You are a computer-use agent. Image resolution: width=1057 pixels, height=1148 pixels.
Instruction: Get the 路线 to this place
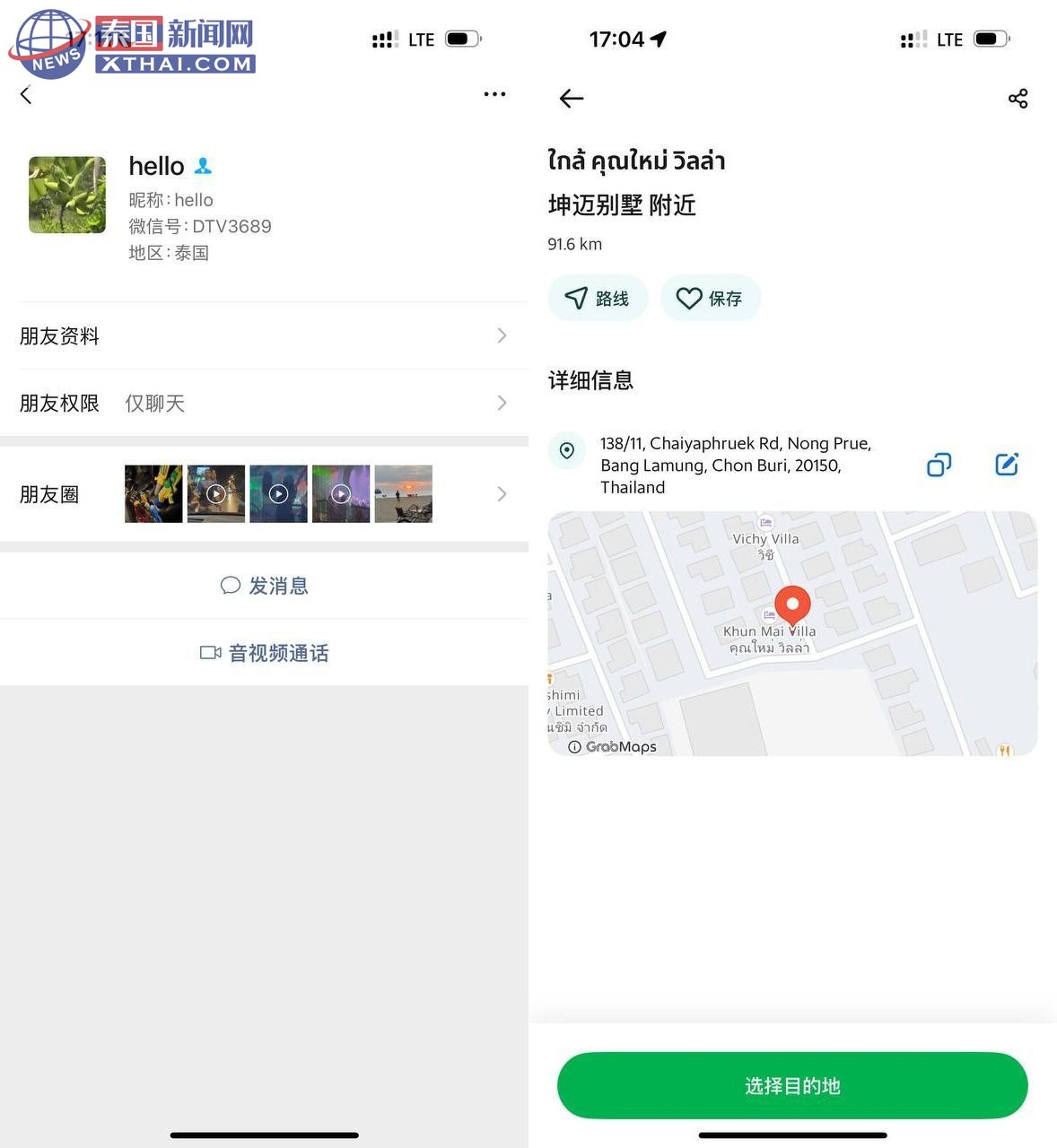click(x=598, y=299)
